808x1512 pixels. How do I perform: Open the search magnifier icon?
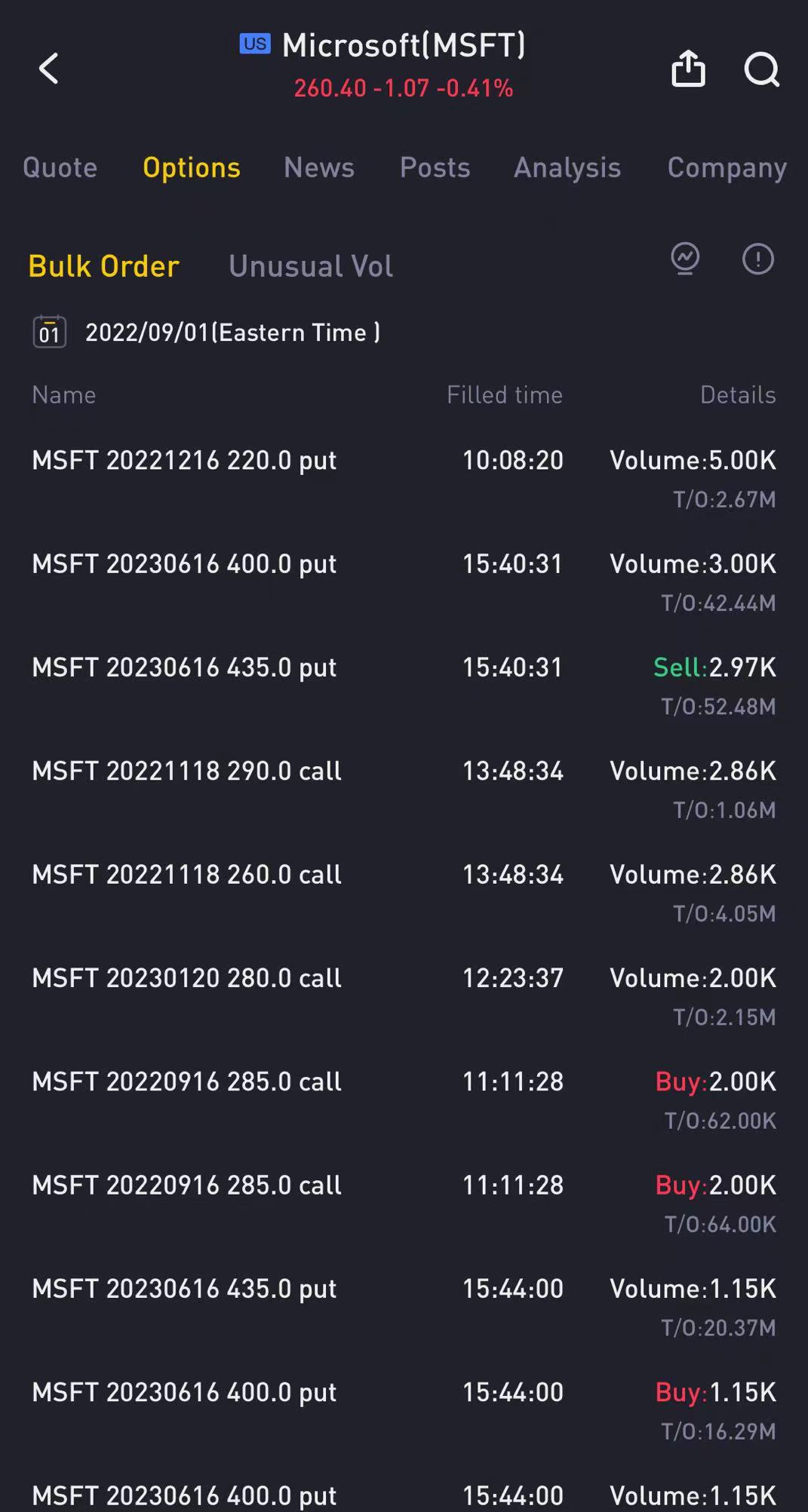coord(761,69)
